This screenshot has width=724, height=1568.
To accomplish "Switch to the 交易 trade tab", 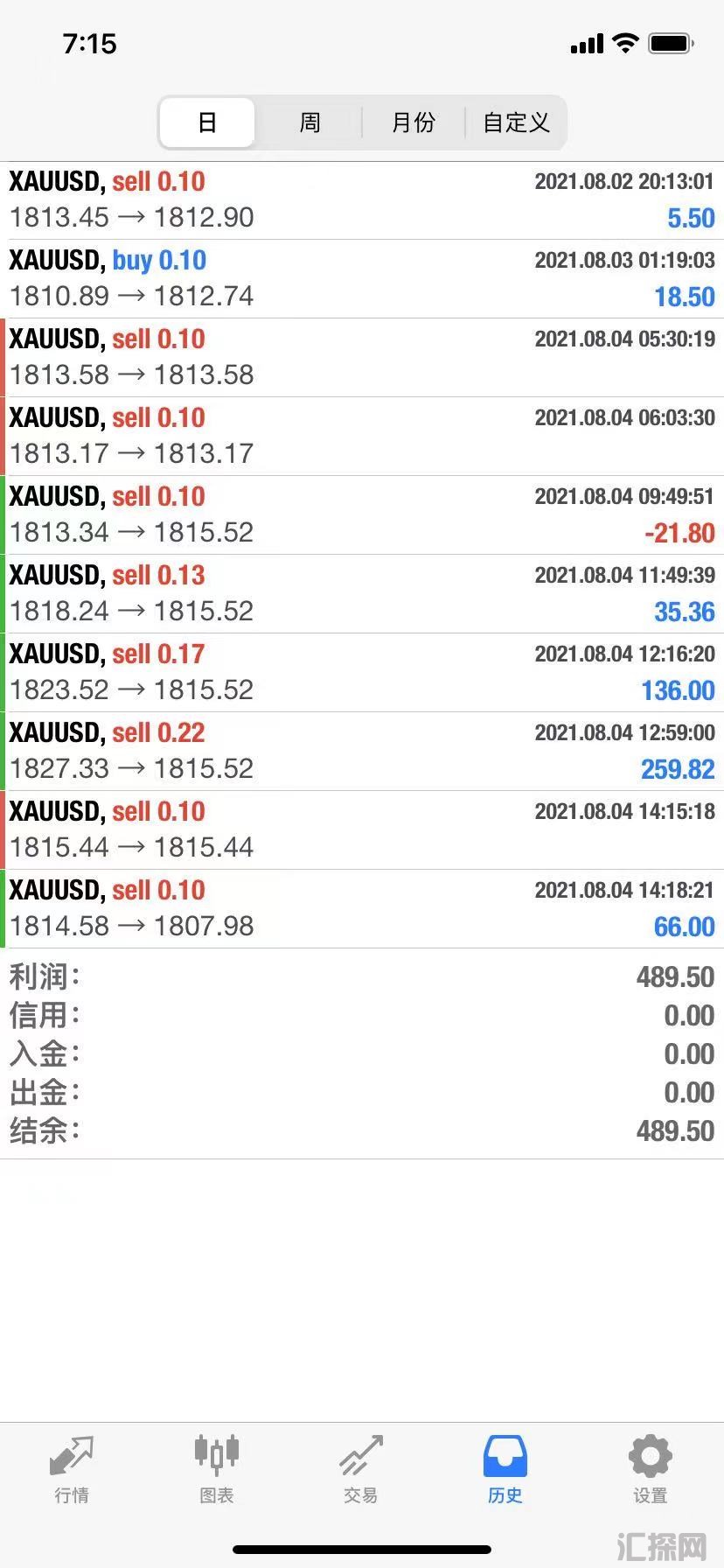I will point(361,1470).
